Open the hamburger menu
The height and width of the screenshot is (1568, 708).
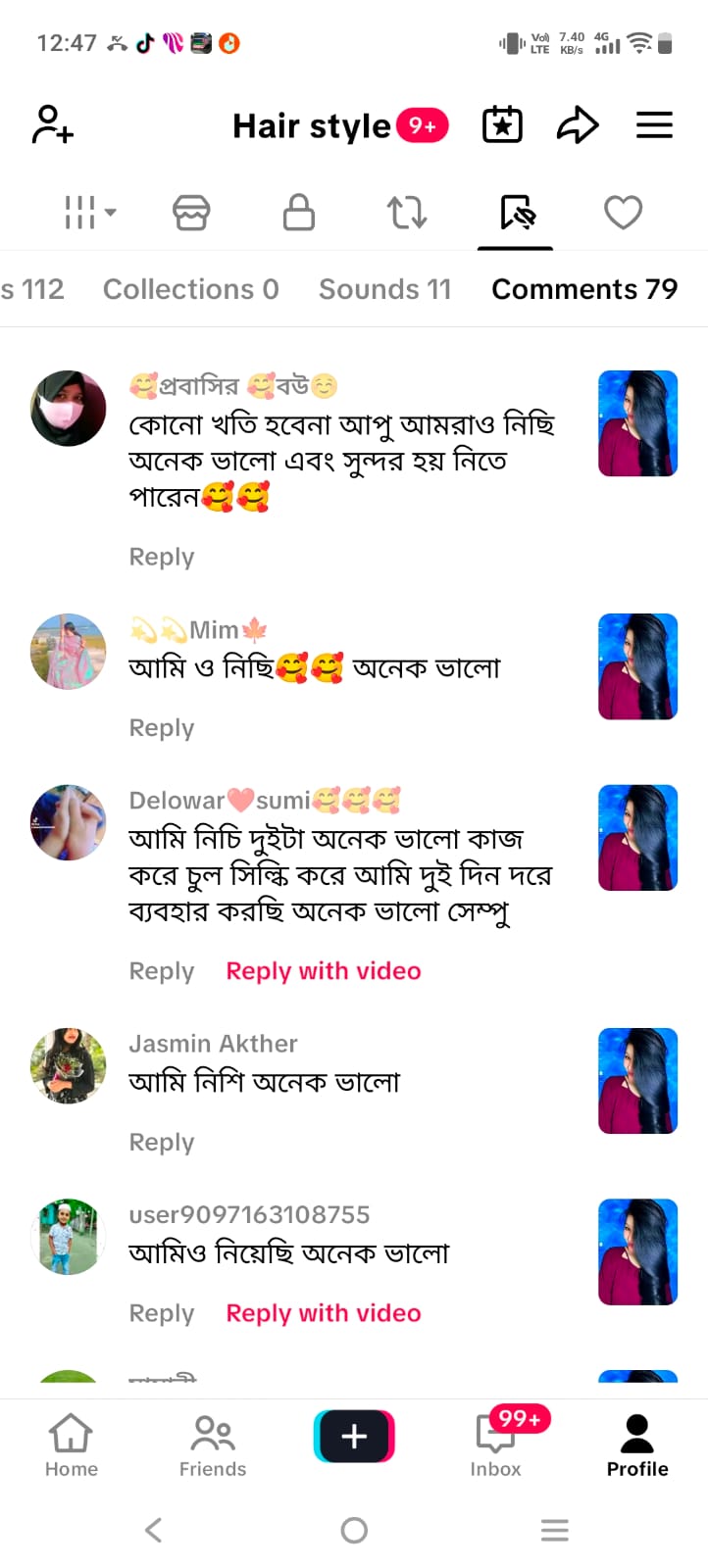[654, 125]
